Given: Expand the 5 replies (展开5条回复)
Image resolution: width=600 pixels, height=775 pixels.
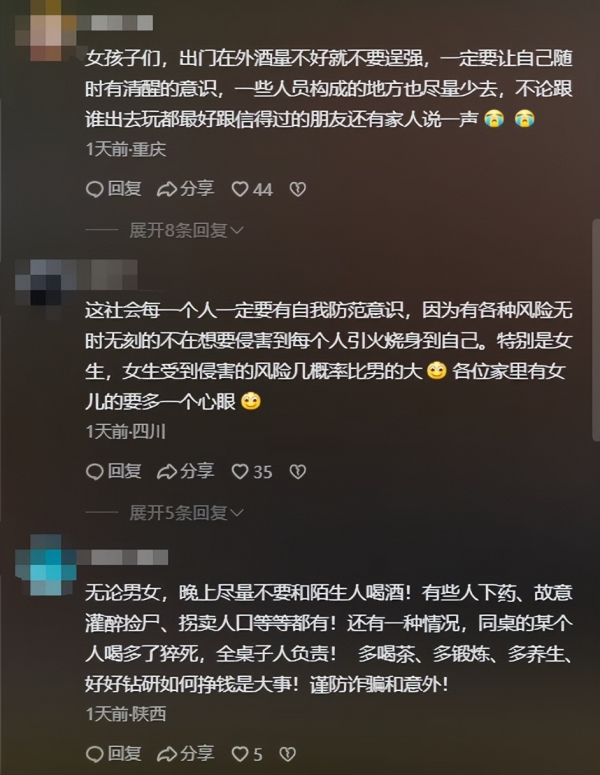Looking at the screenshot, I should 186,512.
